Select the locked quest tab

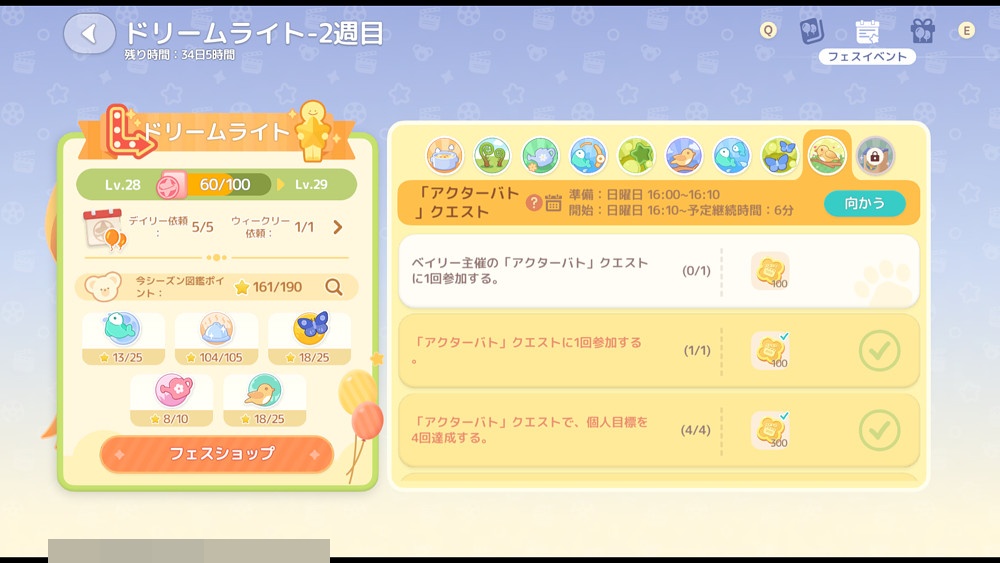[875, 156]
